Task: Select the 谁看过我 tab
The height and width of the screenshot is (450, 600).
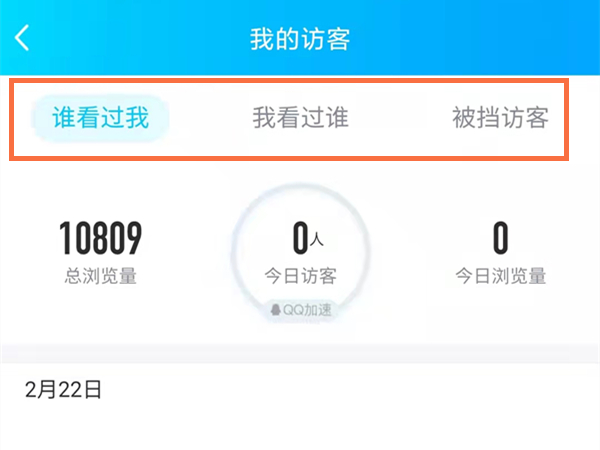Action: (100, 118)
